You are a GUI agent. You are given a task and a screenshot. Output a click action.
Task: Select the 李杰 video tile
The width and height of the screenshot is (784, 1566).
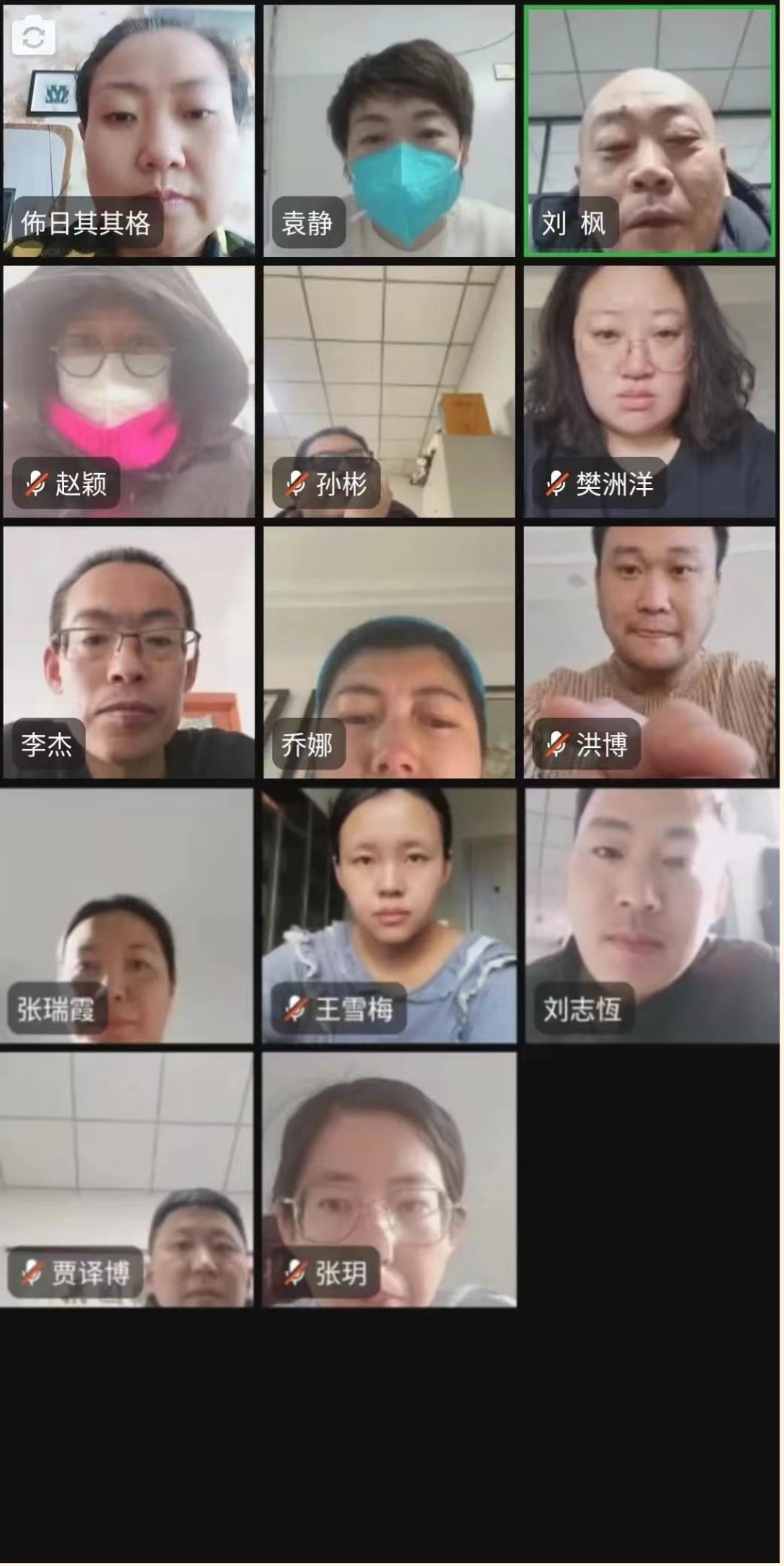[129, 652]
